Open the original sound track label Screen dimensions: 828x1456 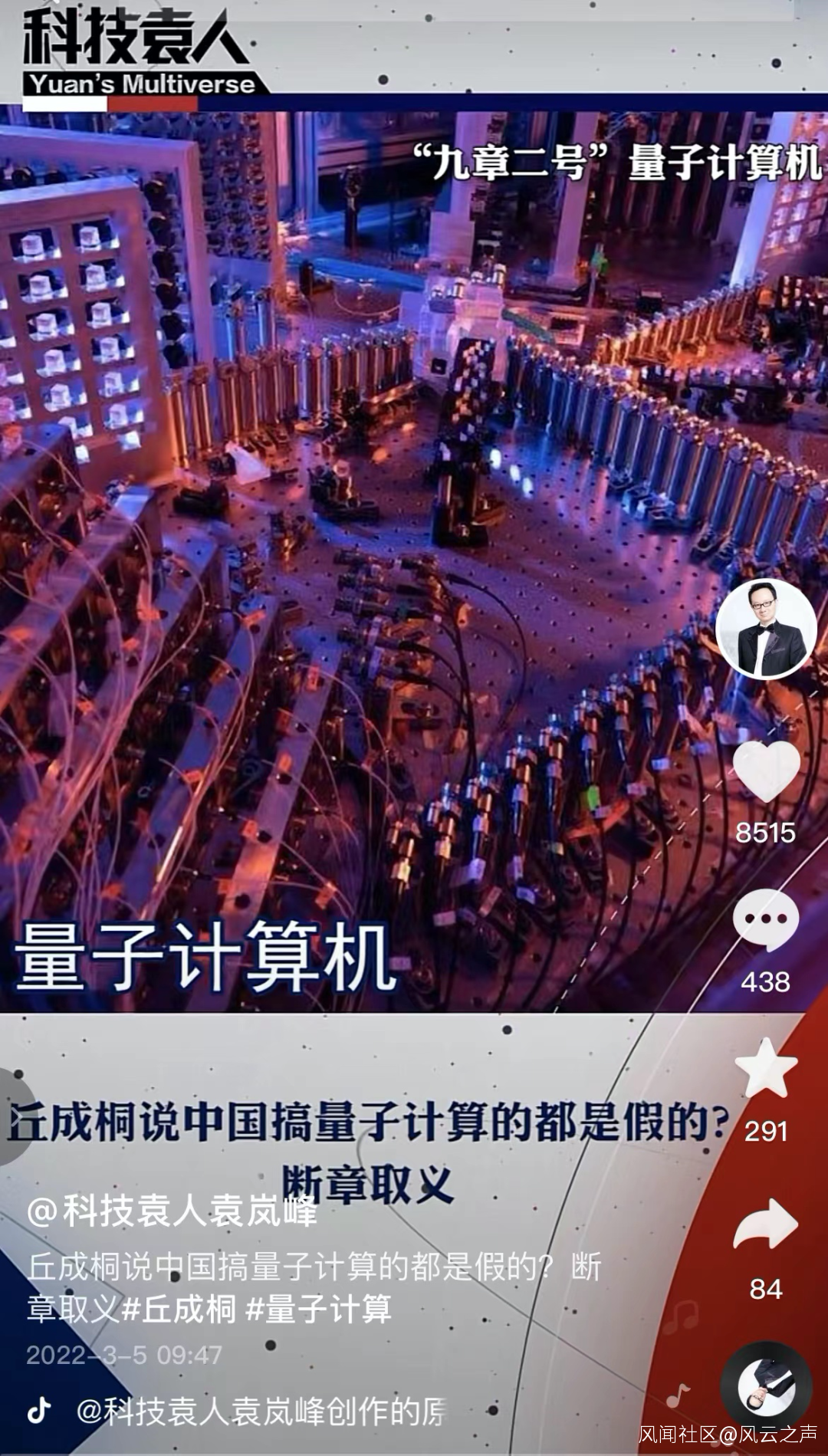pos(261,1412)
